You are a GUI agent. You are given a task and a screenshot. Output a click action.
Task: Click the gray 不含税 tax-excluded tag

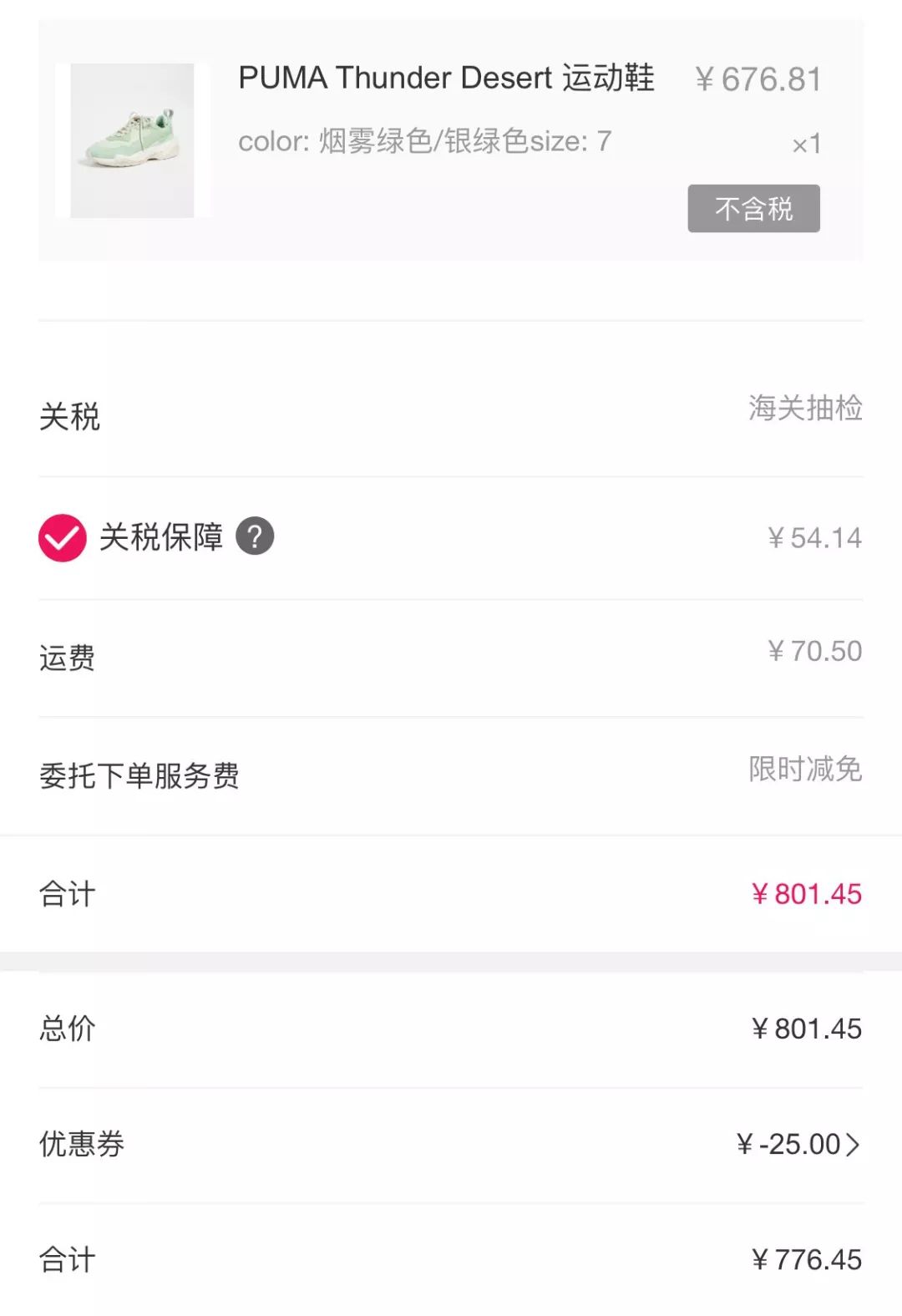[x=753, y=207]
